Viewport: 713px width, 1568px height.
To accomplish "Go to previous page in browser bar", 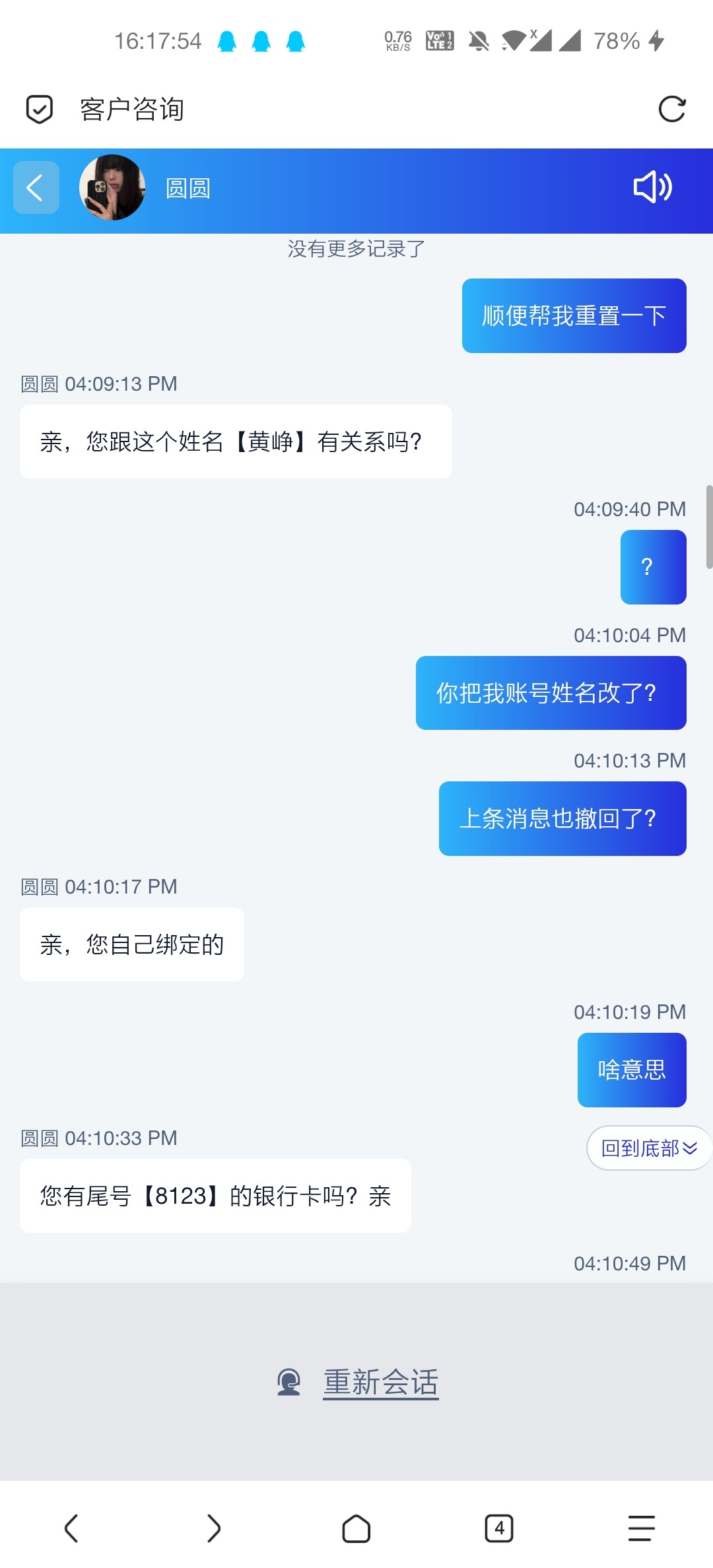I will coord(71,1528).
